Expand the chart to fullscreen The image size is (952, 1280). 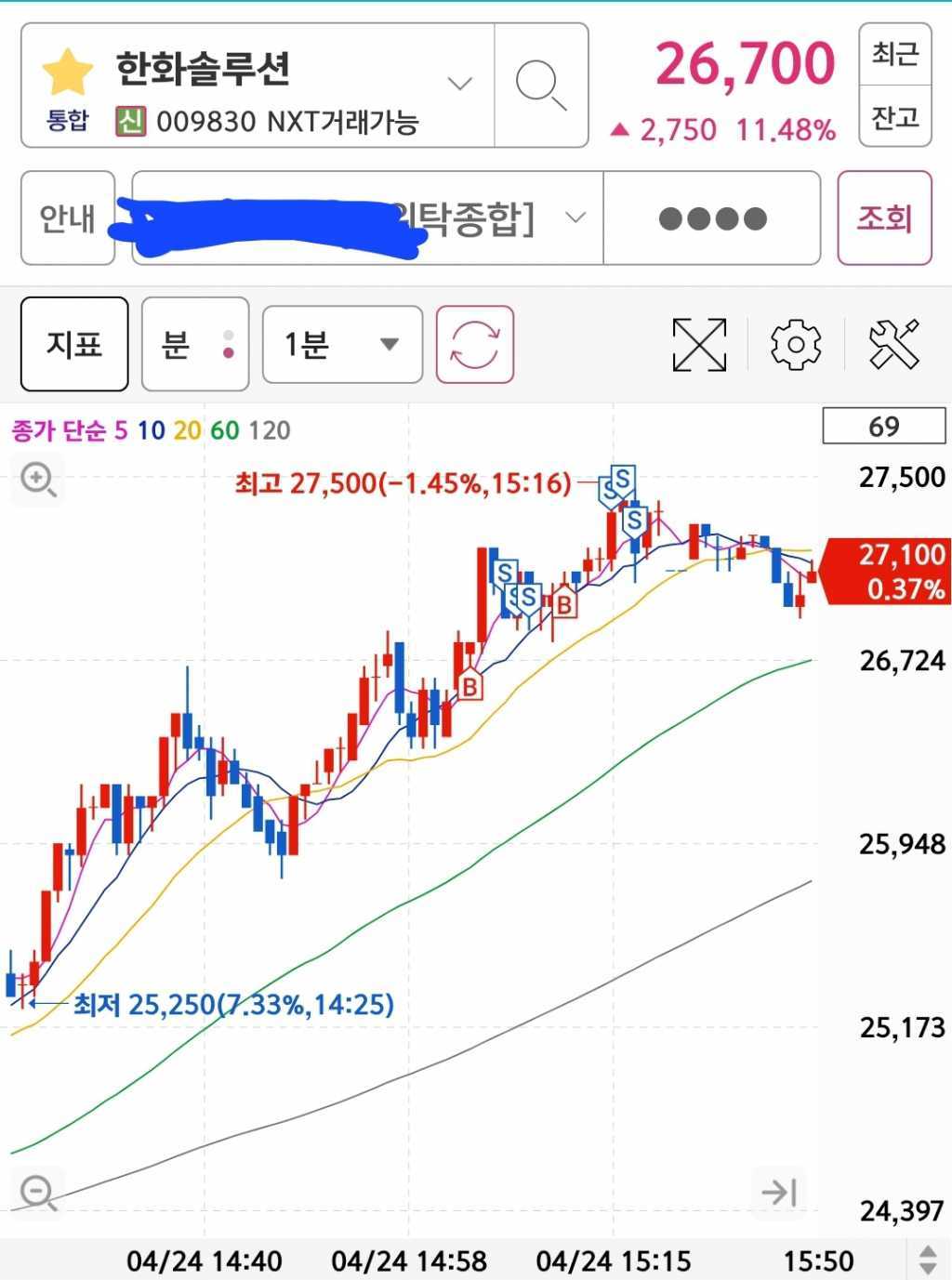(x=699, y=345)
